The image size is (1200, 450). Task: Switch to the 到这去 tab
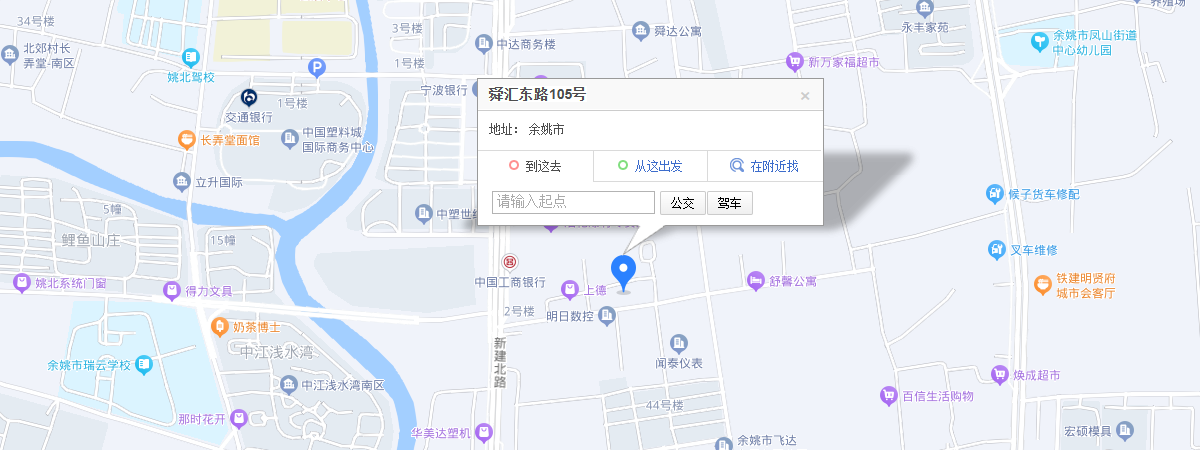pyautogui.click(x=535, y=166)
